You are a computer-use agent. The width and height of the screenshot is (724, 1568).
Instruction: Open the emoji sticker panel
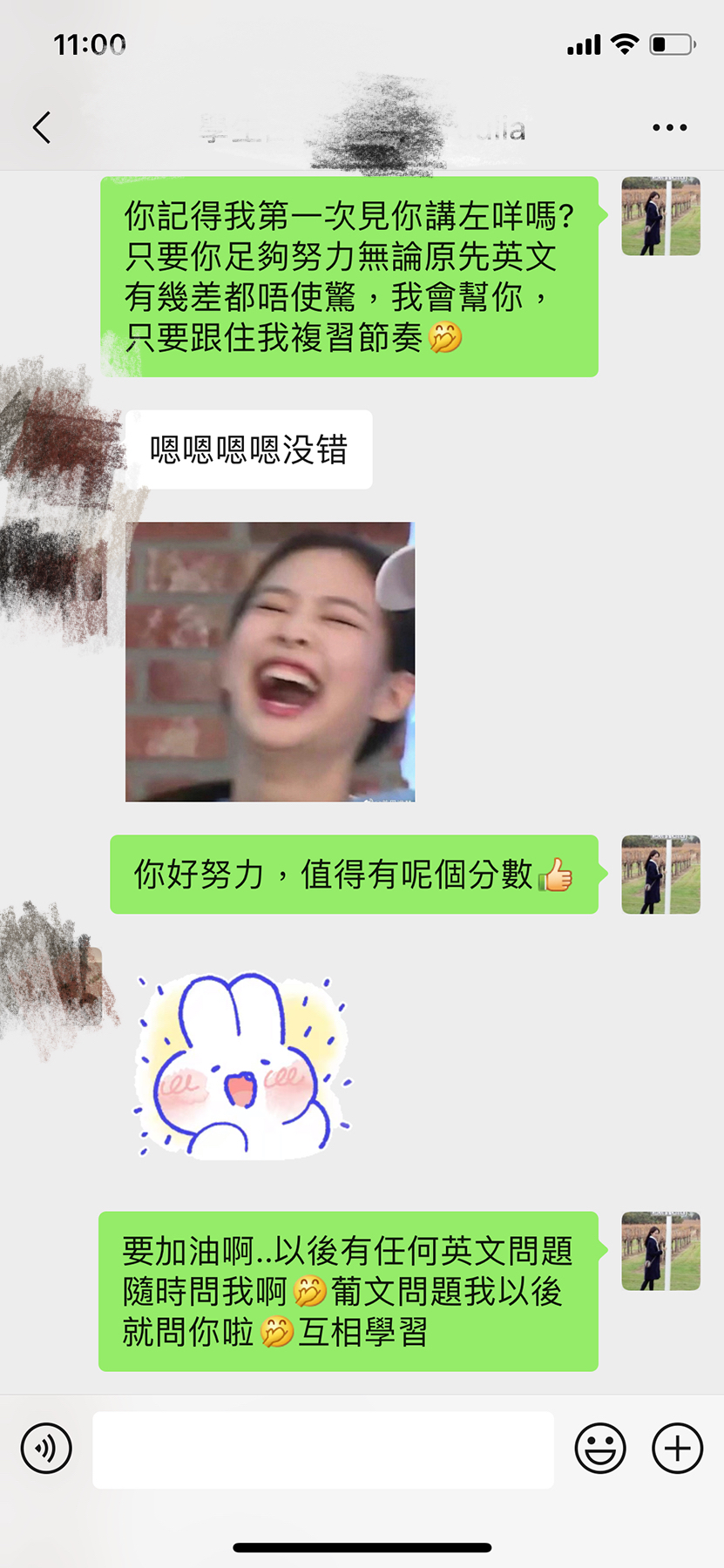600,1449
